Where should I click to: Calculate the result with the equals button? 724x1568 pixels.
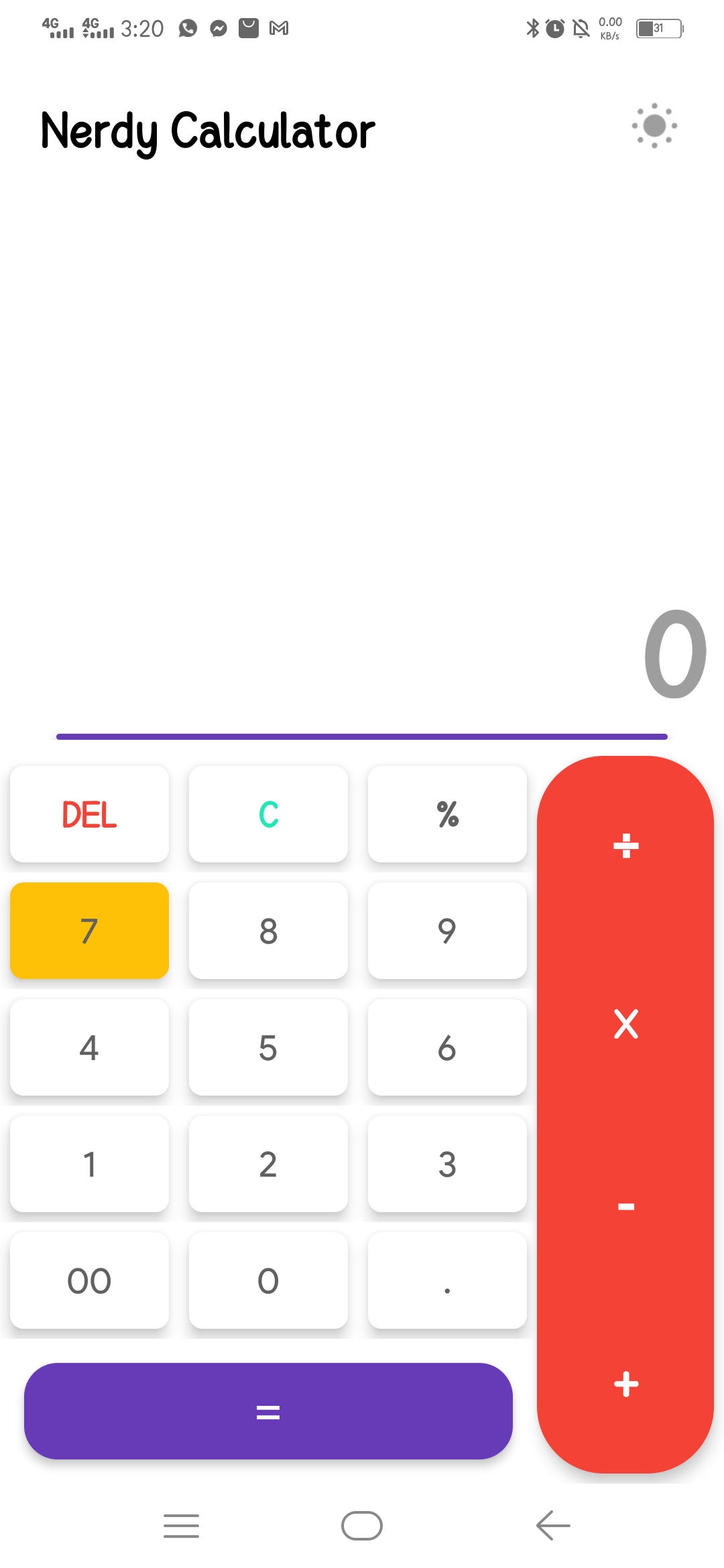coord(268,1411)
